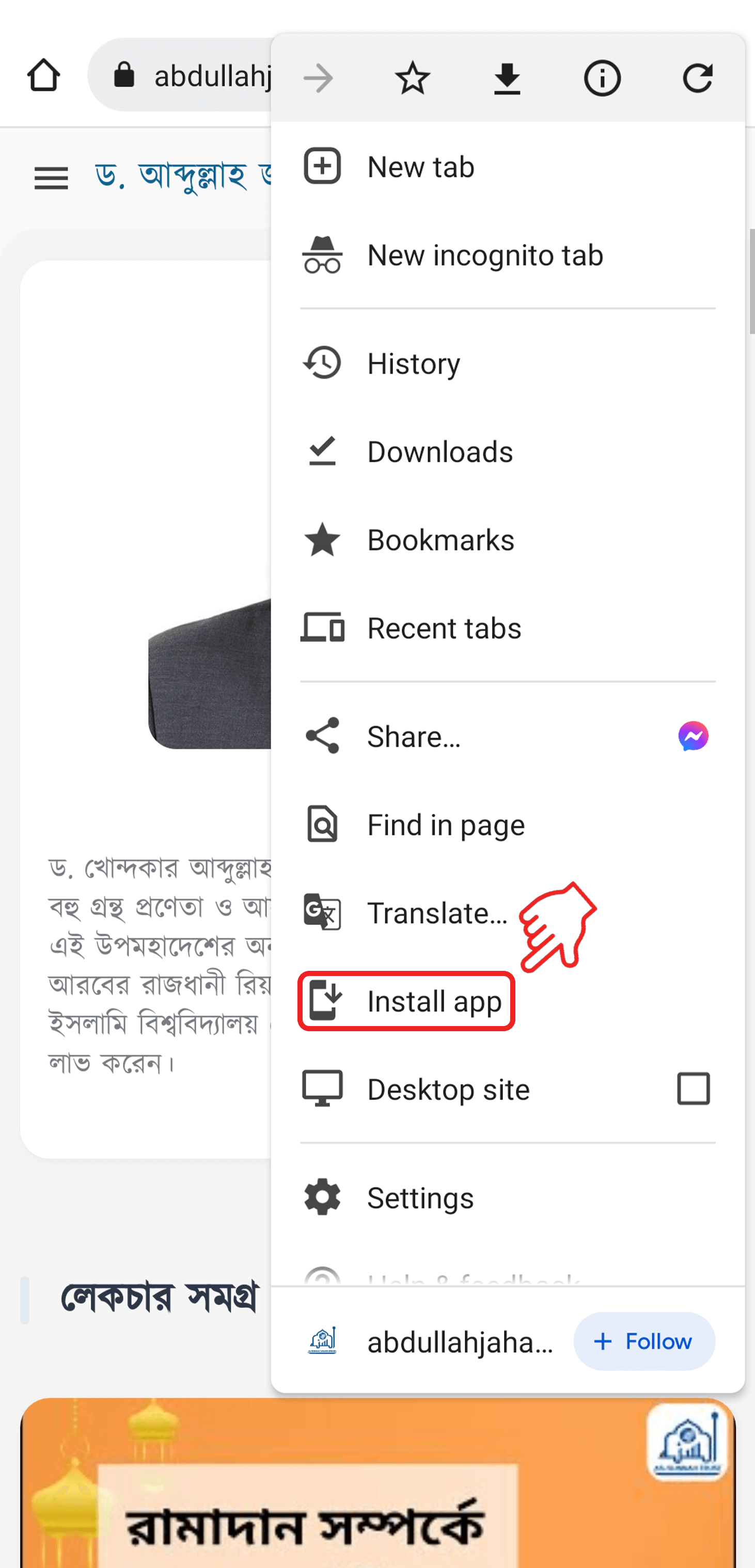The height and width of the screenshot is (1568, 755).
Task: Open the page info icon
Action: pos(602,78)
